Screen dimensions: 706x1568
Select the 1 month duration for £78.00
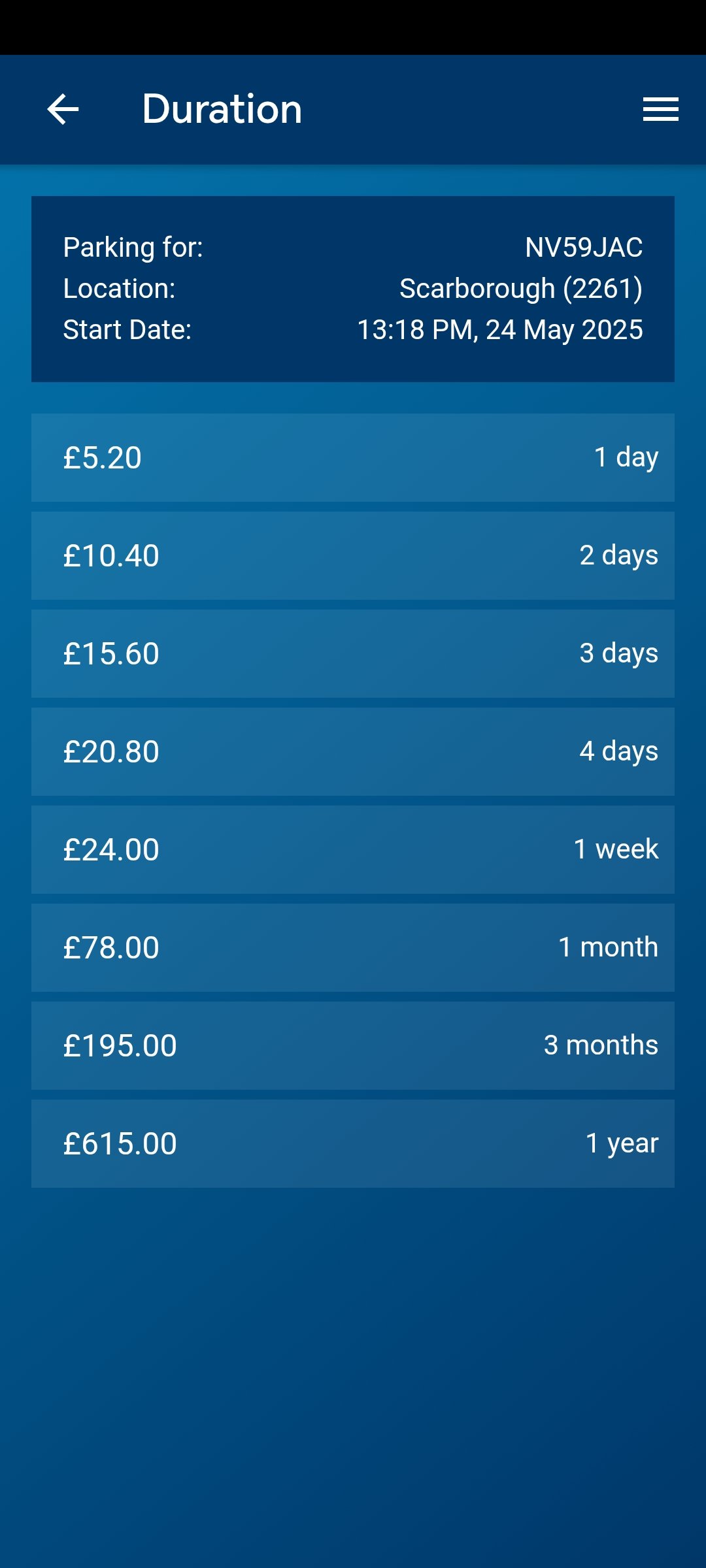353,947
